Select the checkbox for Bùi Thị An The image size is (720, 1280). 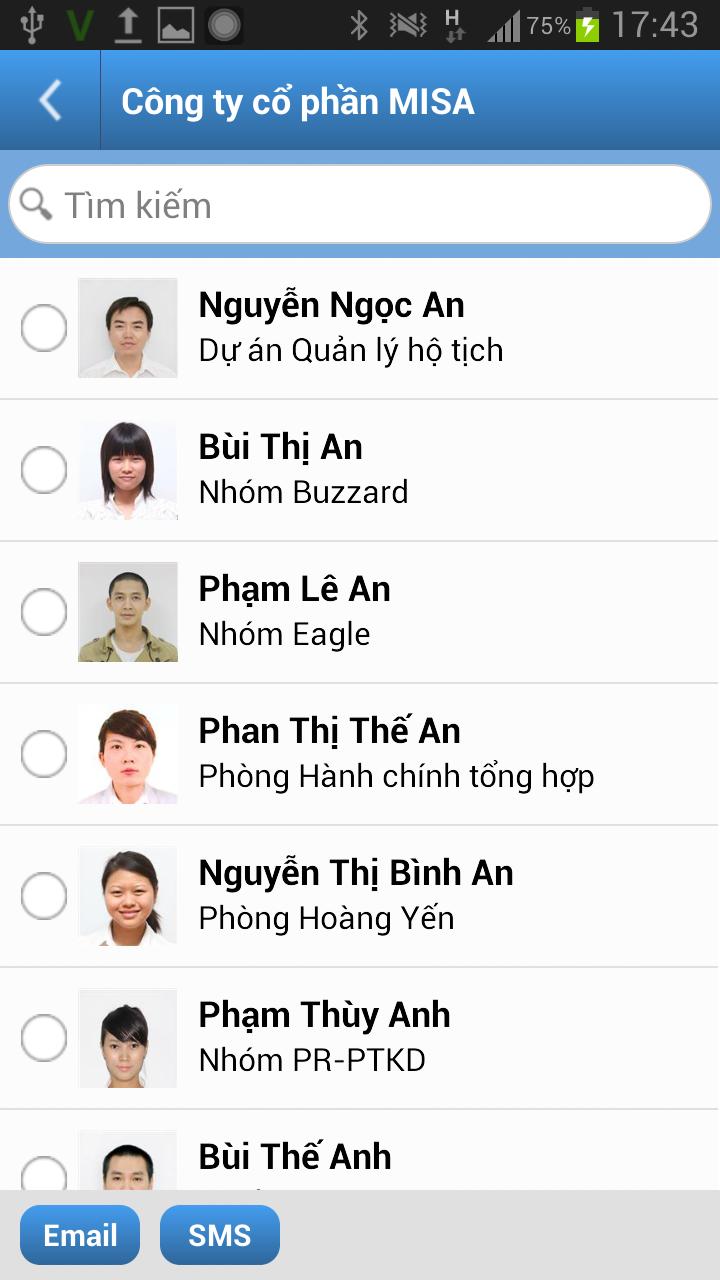point(44,470)
